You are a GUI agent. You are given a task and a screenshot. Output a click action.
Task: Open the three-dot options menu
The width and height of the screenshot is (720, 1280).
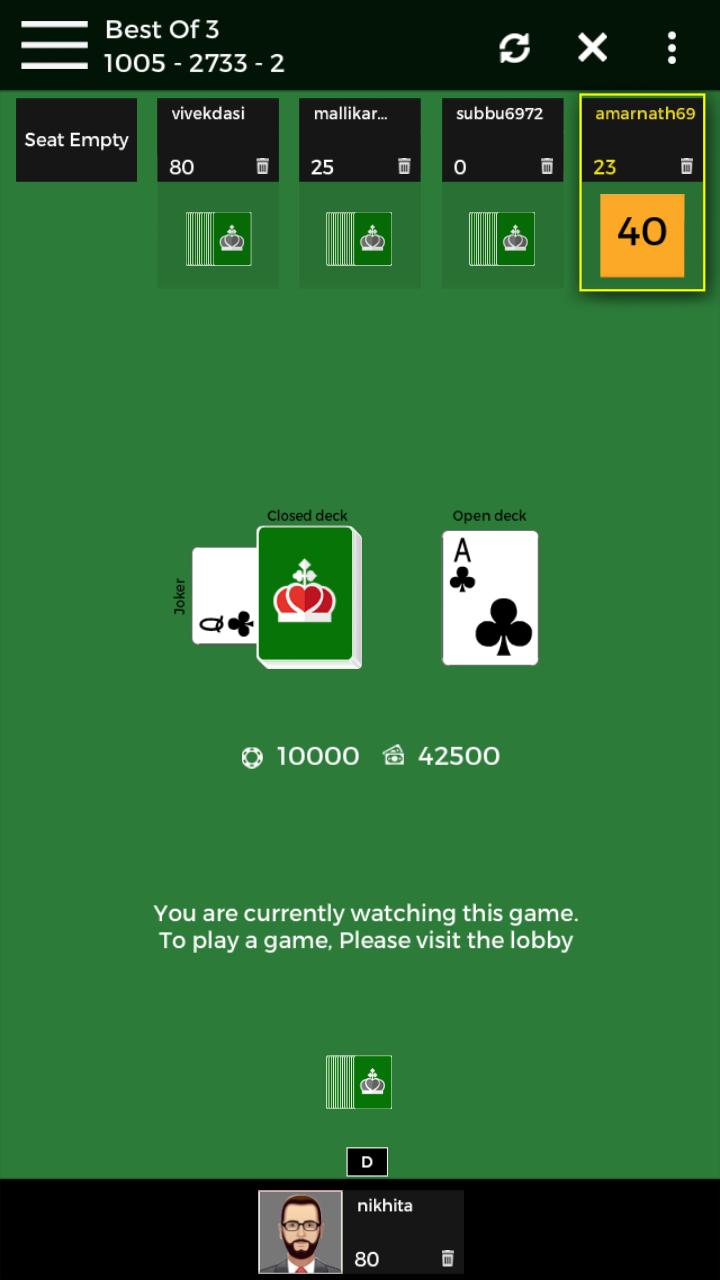pyautogui.click(x=671, y=47)
